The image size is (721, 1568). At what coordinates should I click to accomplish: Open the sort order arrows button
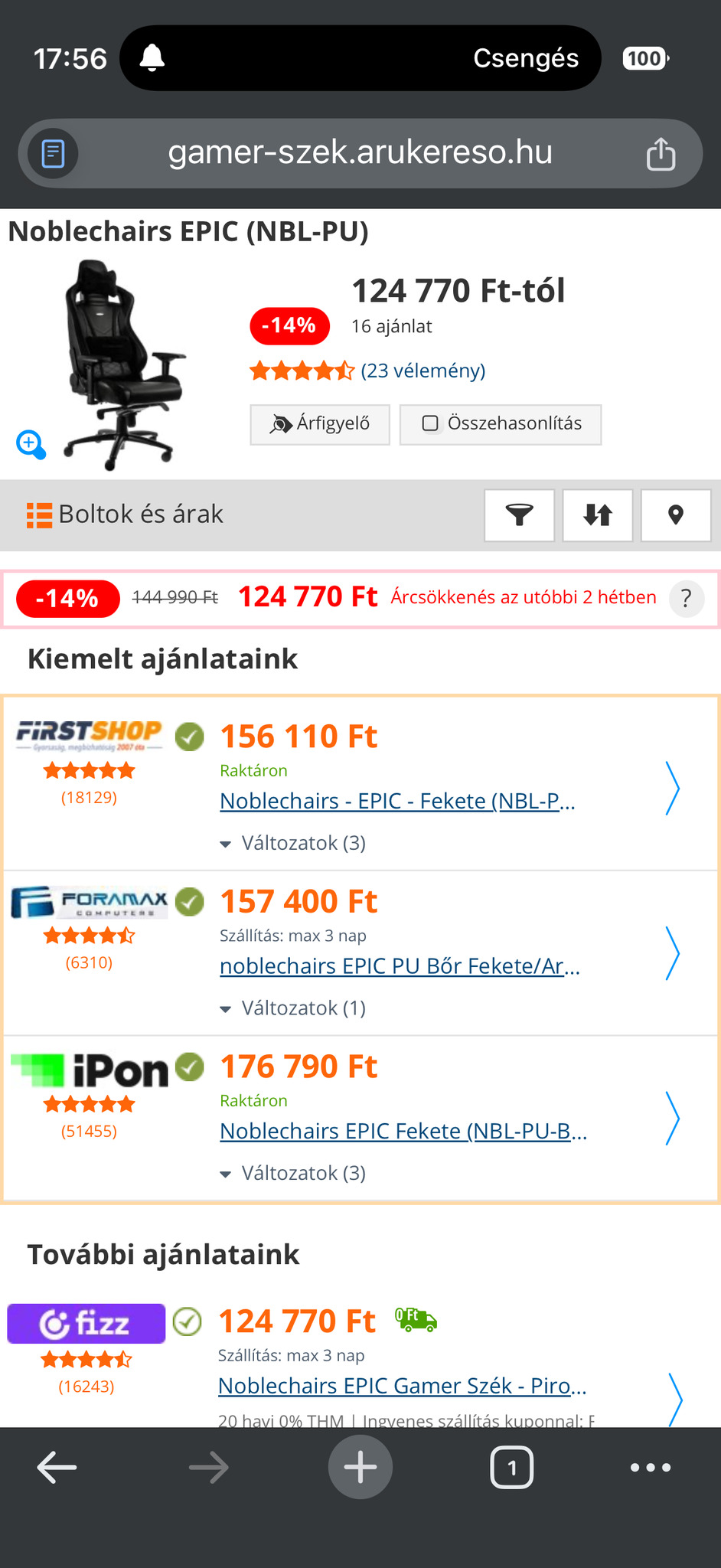click(597, 515)
